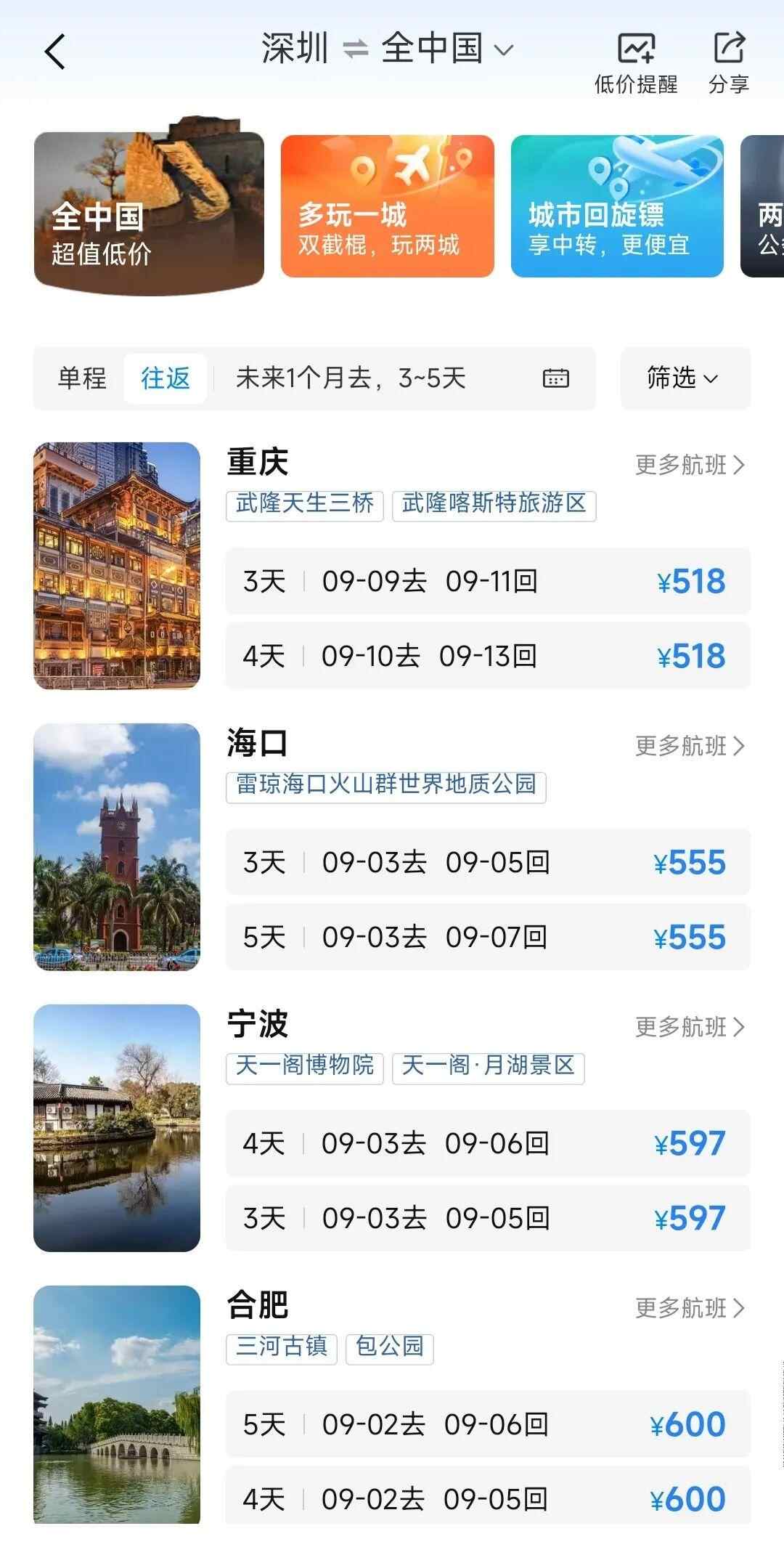Open the 城市回旋镖 promo card
This screenshot has height=1563, width=784.
[617, 206]
